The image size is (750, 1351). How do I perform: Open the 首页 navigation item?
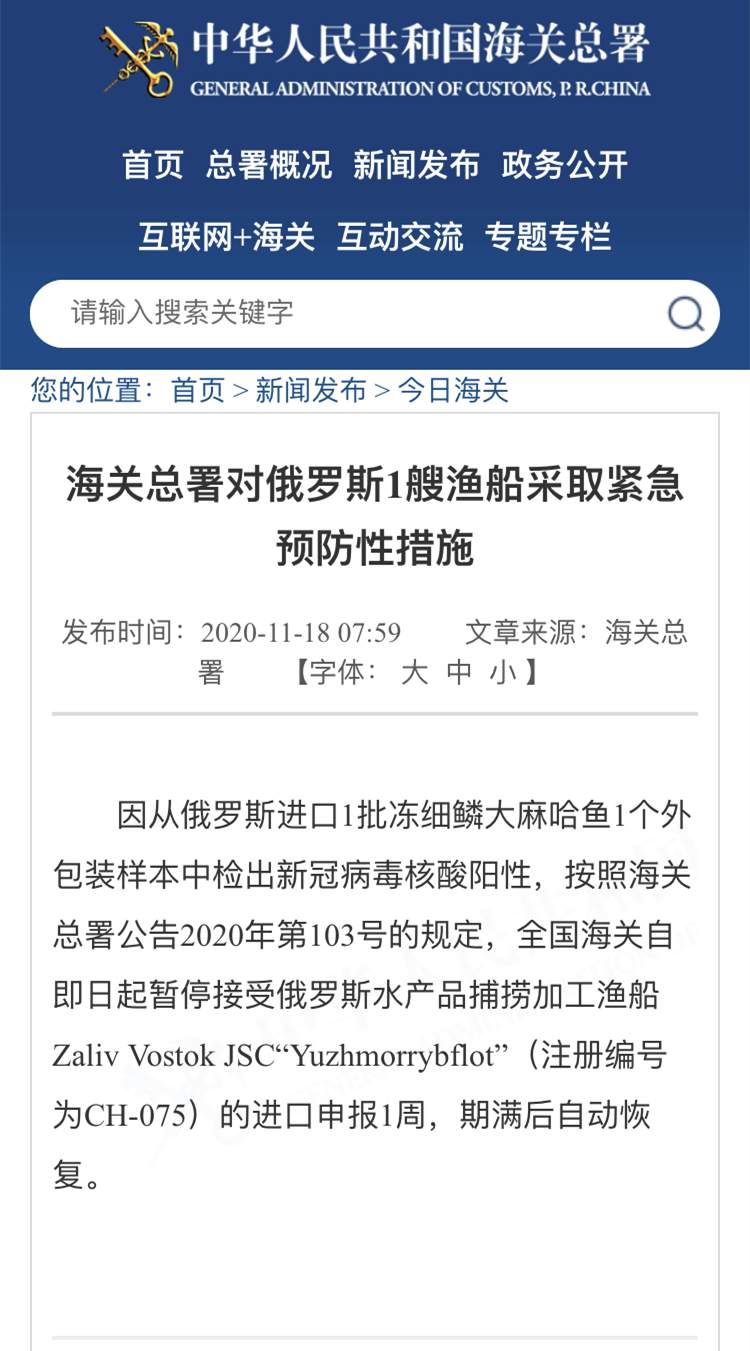[153, 165]
